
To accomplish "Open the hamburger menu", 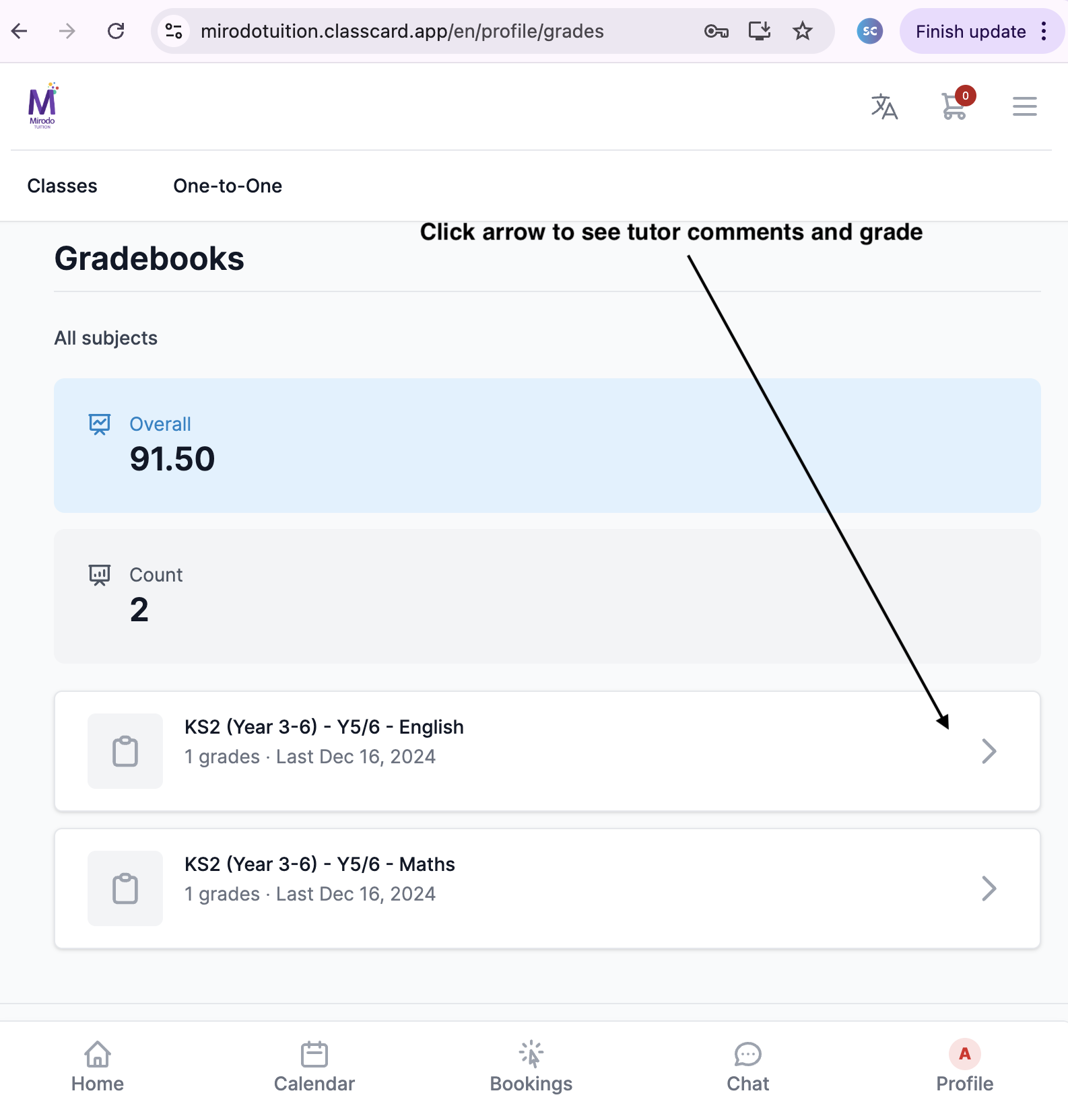I will [1024, 106].
